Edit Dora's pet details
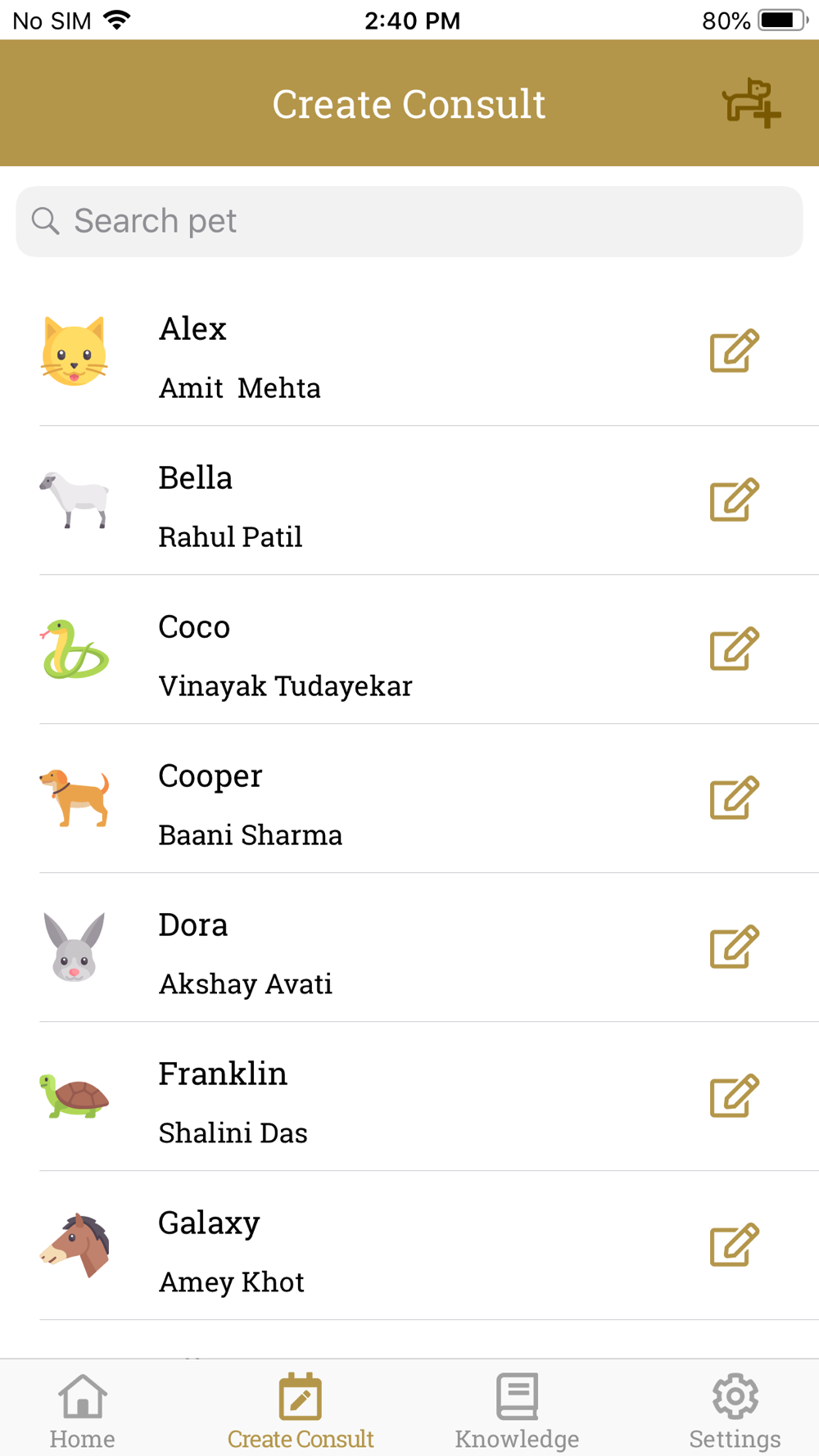Screen dimensions: 819x1456 (735, 947)
